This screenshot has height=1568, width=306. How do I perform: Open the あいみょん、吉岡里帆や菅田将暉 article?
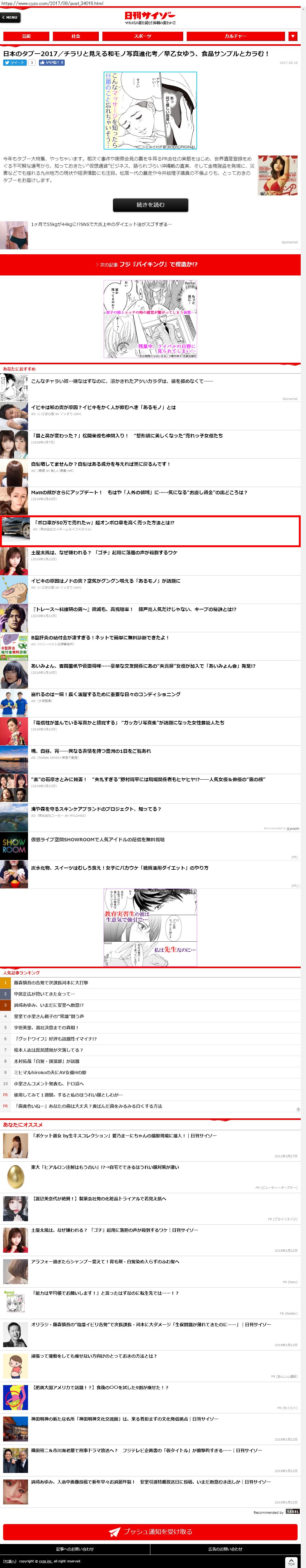143,666
